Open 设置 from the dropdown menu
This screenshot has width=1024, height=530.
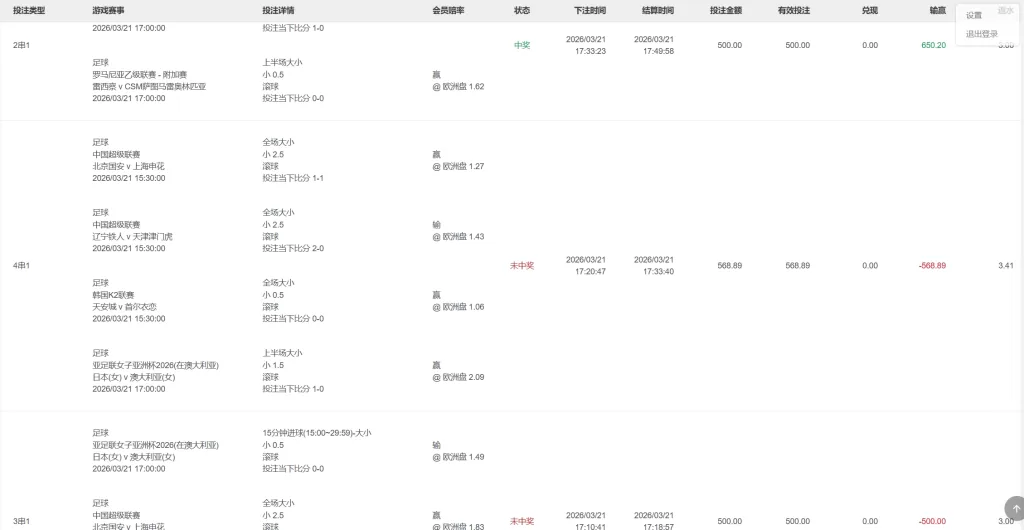pyautogui.click(x=974, y=16)
